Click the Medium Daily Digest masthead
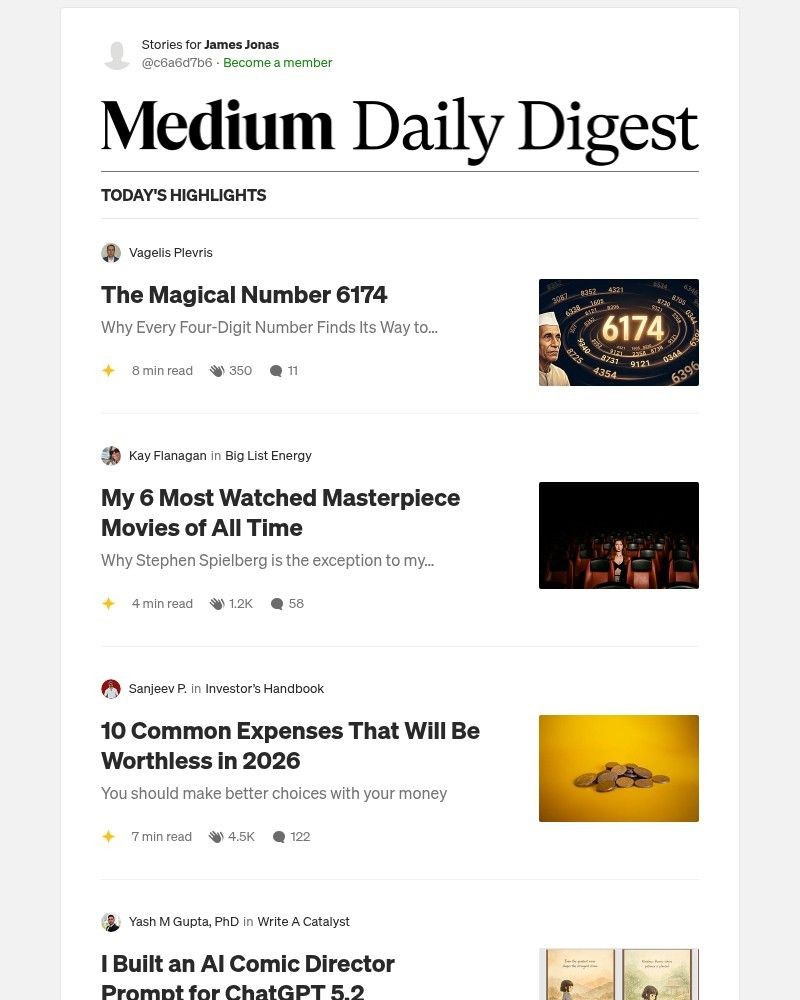Image resolution: width=800 pixels, height=1000 pixels. (399, 126)
